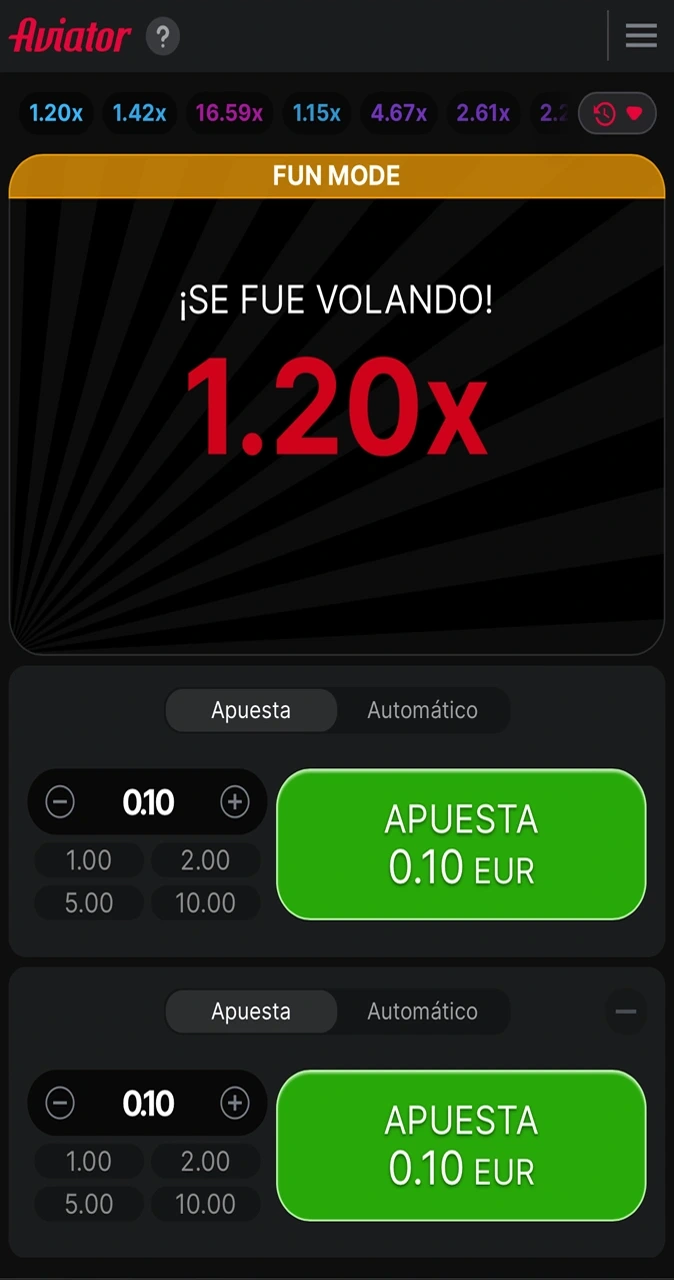View the 16.59x past round result
This screenshot has width=674, height=1280.
point(229,114)
